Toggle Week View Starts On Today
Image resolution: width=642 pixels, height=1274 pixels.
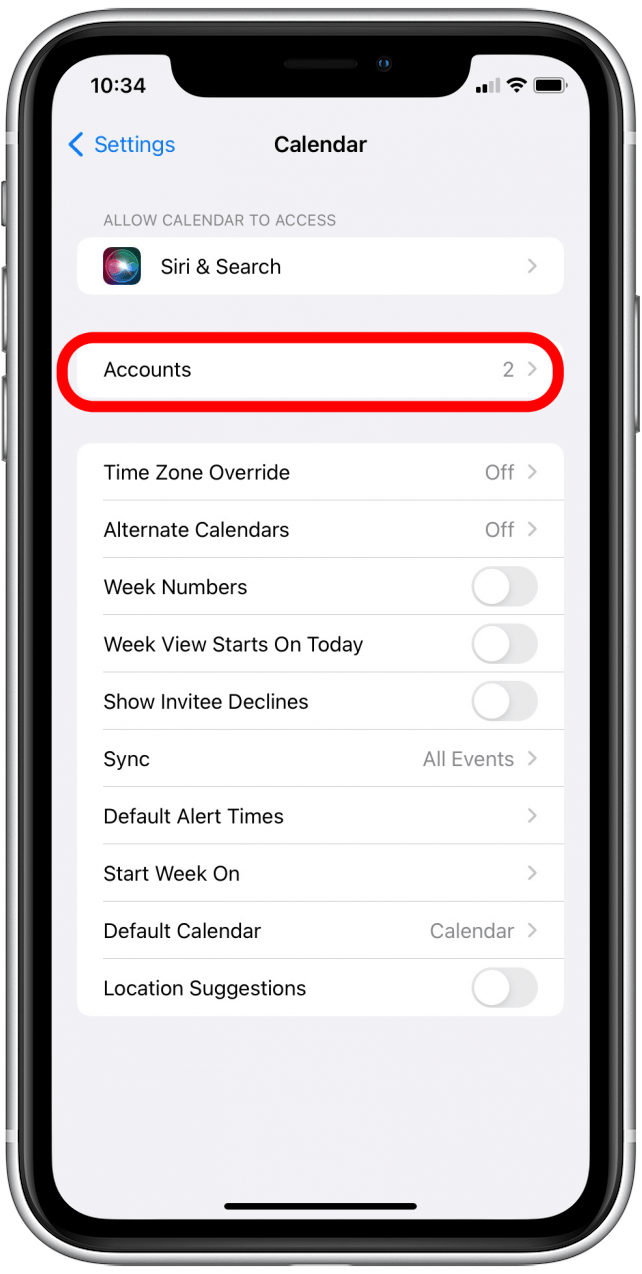coord(504,645)
